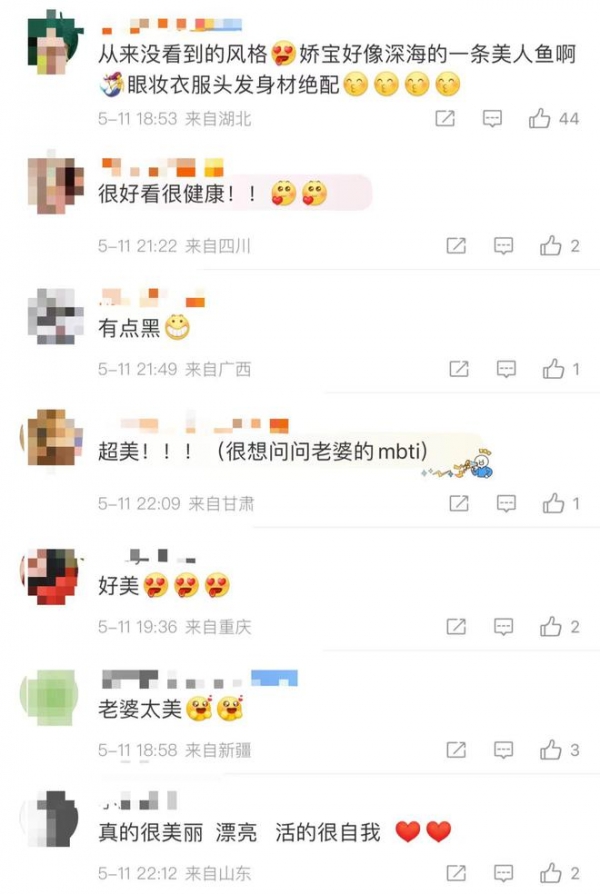Reply to the '超美' mbti comment
This screenshot has height=894, width=600.
click(x=505, y=503)
